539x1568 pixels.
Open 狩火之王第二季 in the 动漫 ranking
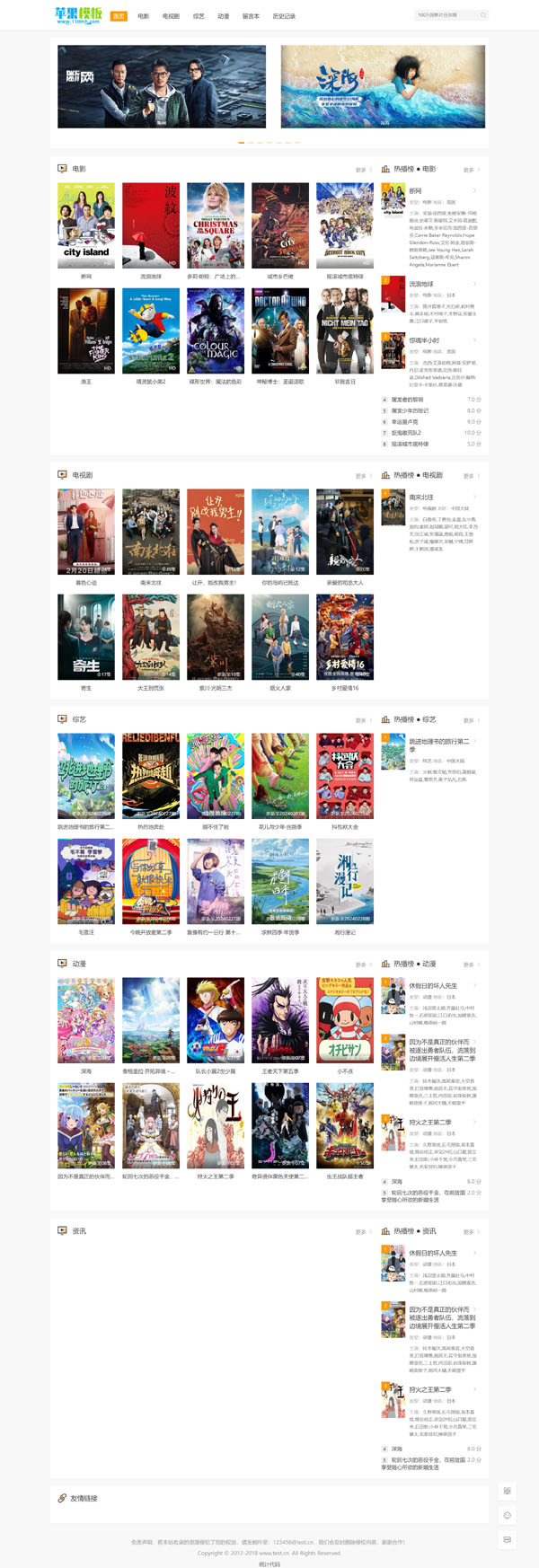point(430,1122)
